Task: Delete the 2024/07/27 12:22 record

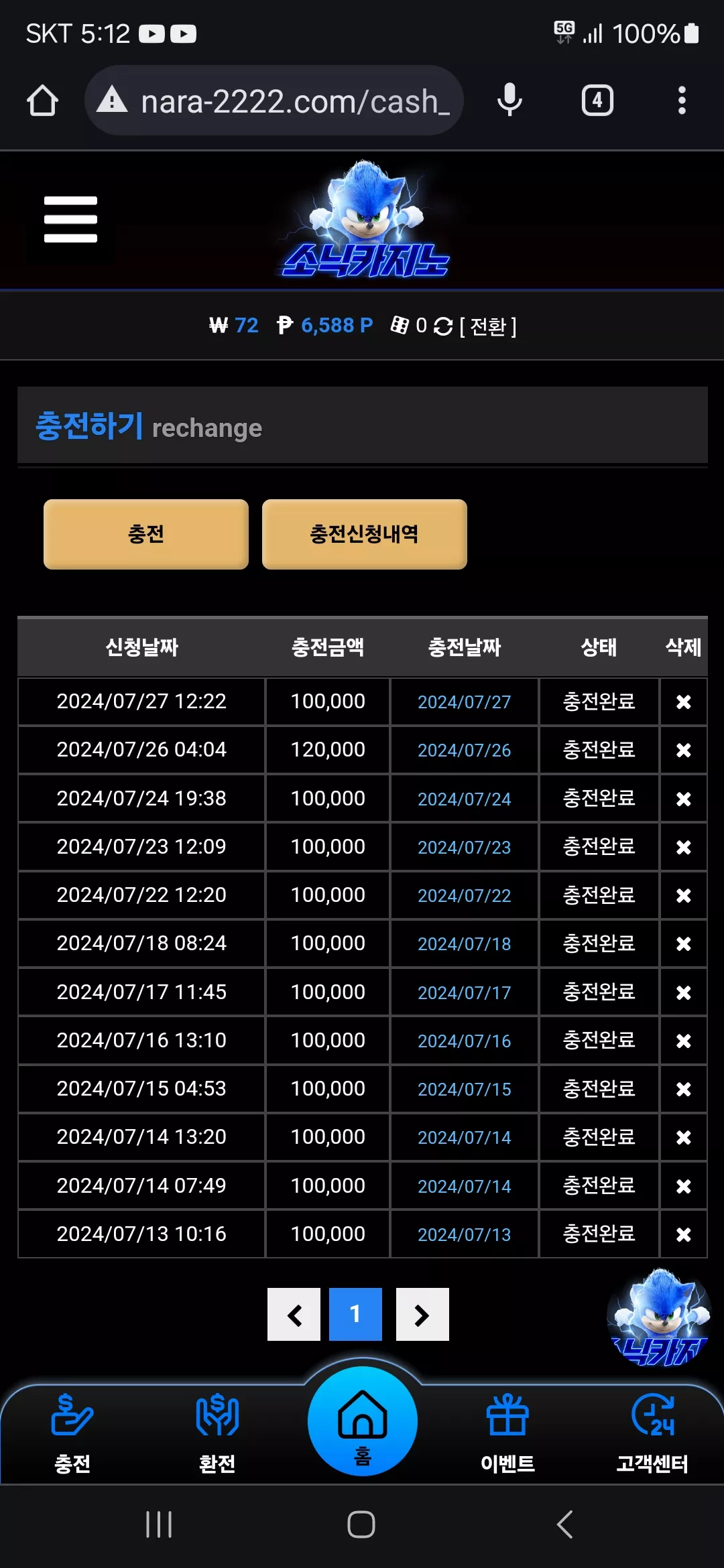Action: pyautogui.click(x=684, y=702)
